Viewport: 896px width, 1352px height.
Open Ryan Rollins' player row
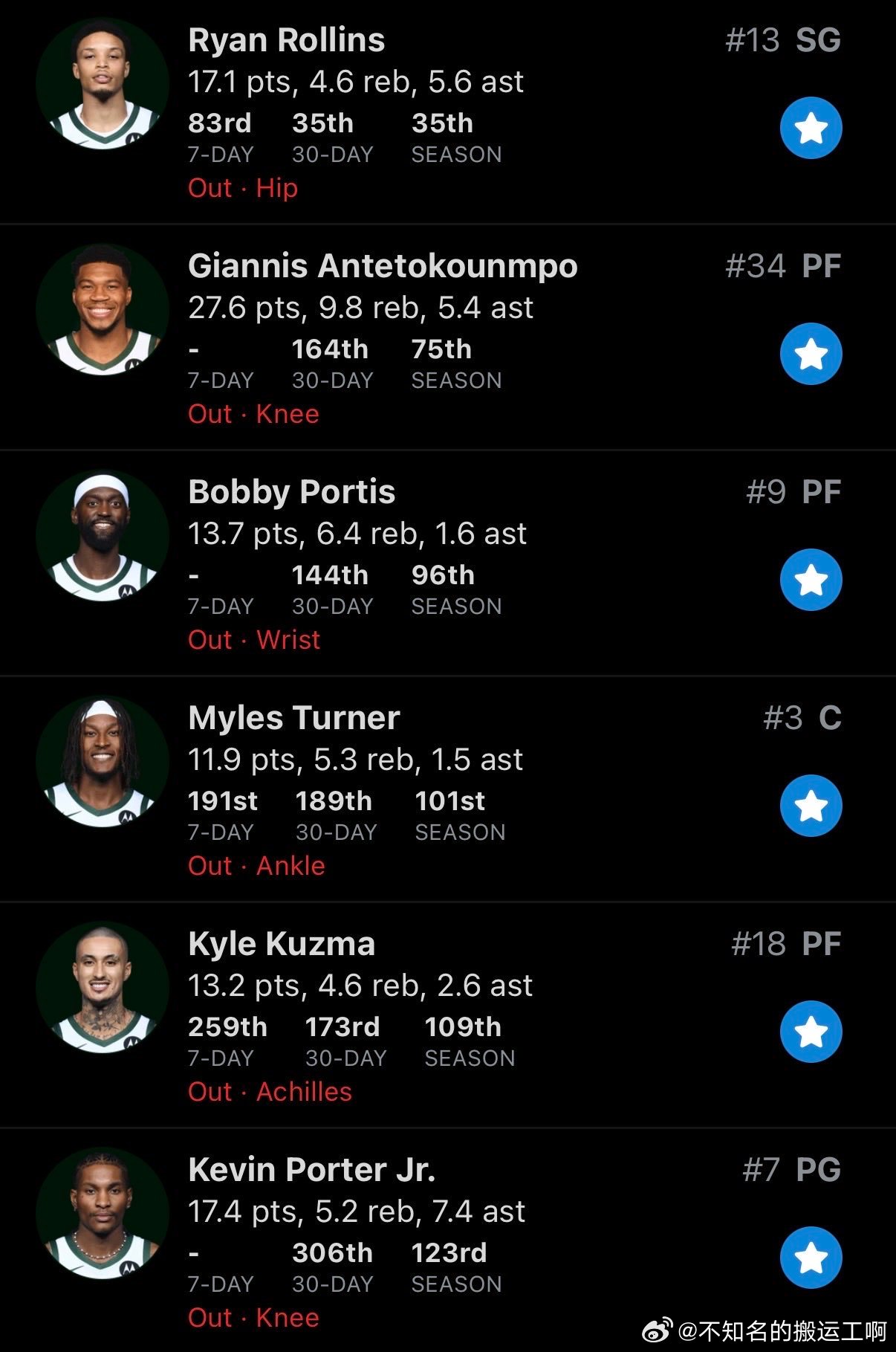(286, 40)
